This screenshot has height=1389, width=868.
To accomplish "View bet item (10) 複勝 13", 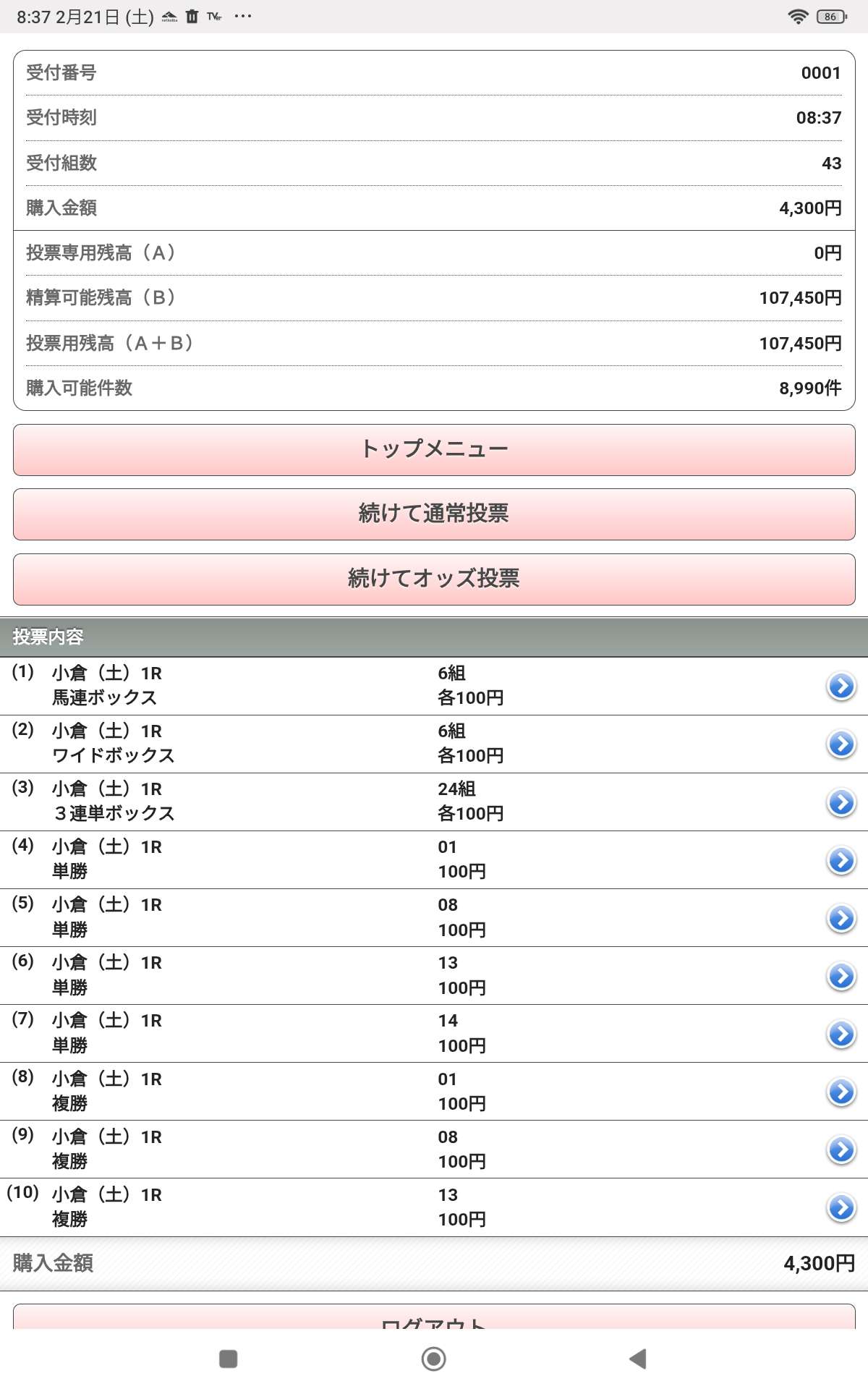I will 841,1207.
